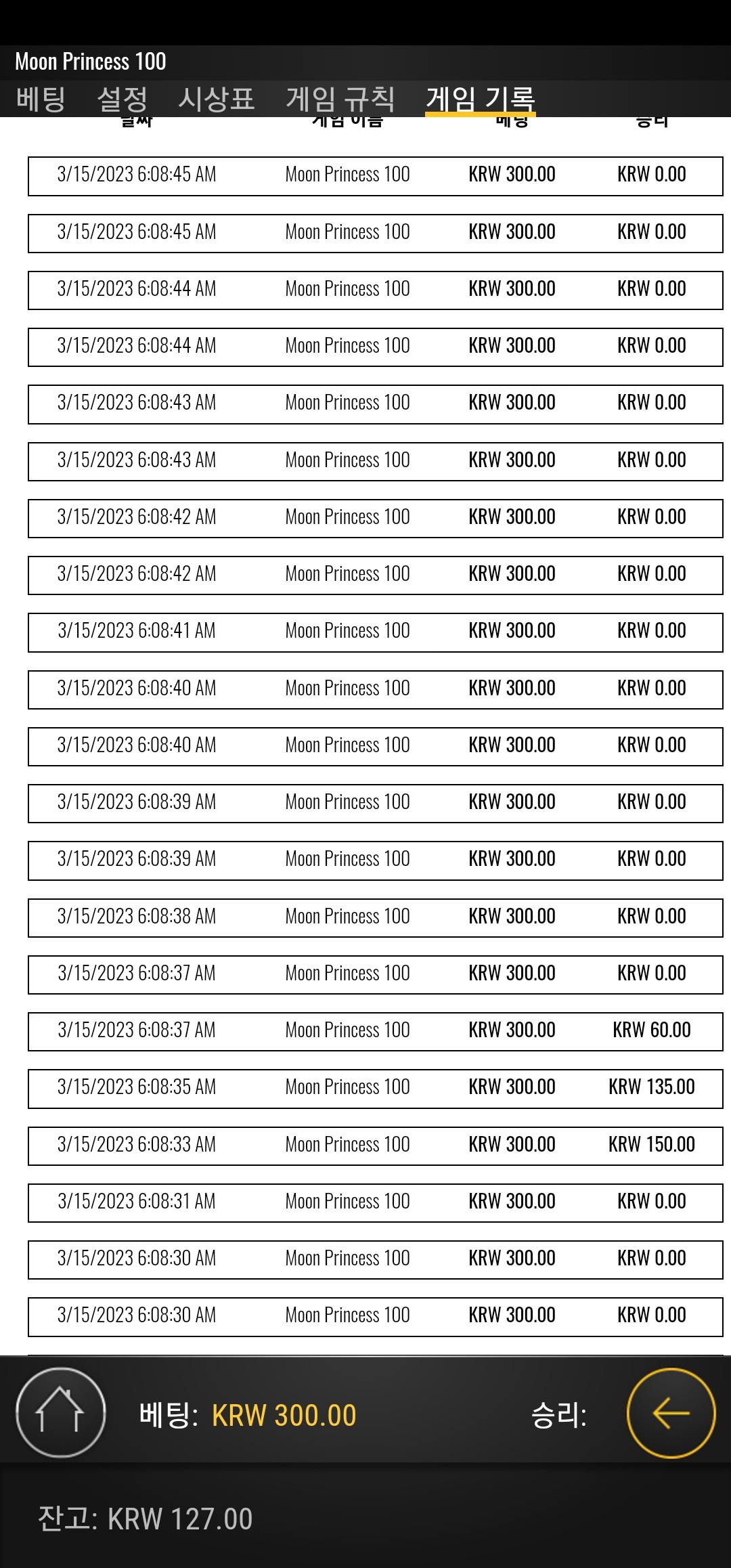Screen dimensions: 731x1568
Task: Open the record with KRW 135.00 win
Action: click(x=376, y=1088)
